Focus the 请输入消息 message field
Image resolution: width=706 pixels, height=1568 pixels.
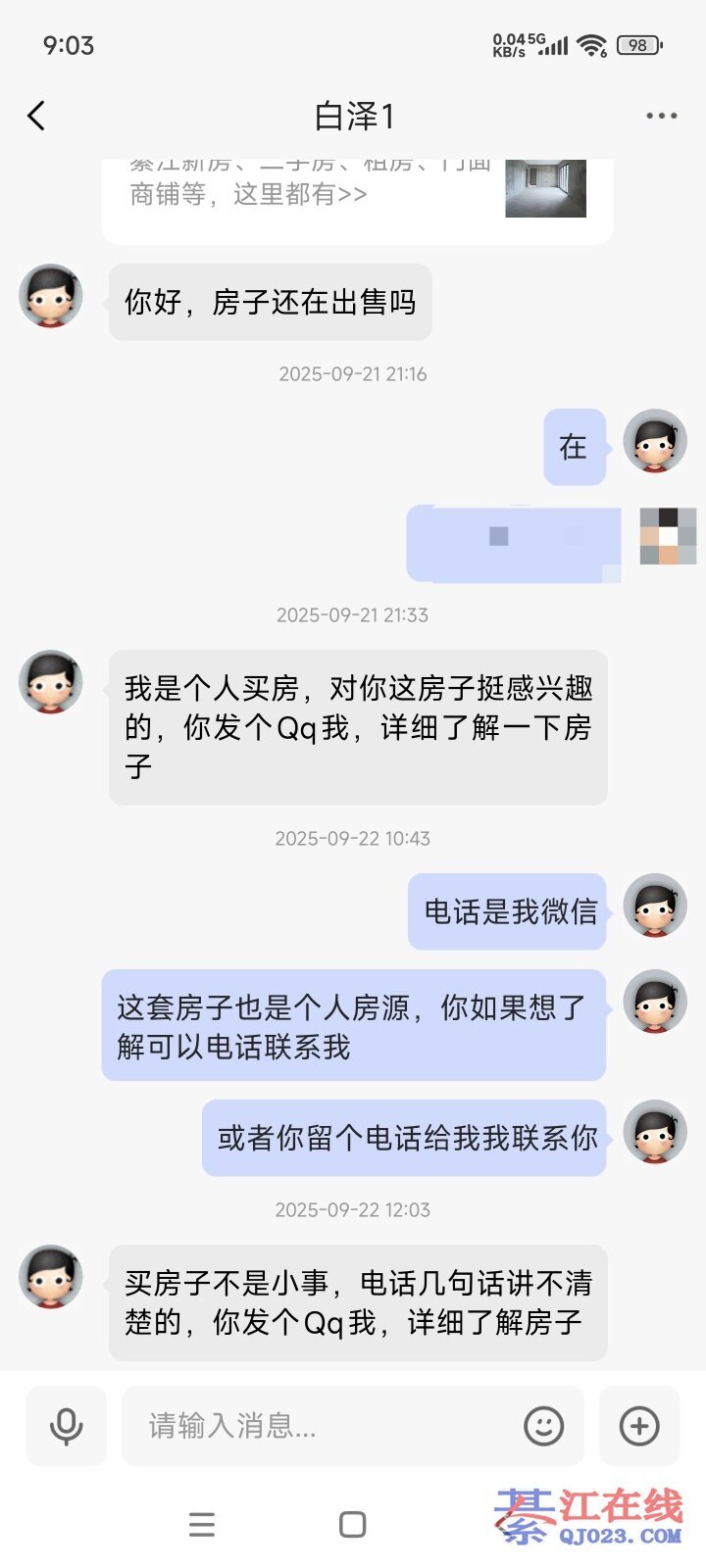[324, 1426]
